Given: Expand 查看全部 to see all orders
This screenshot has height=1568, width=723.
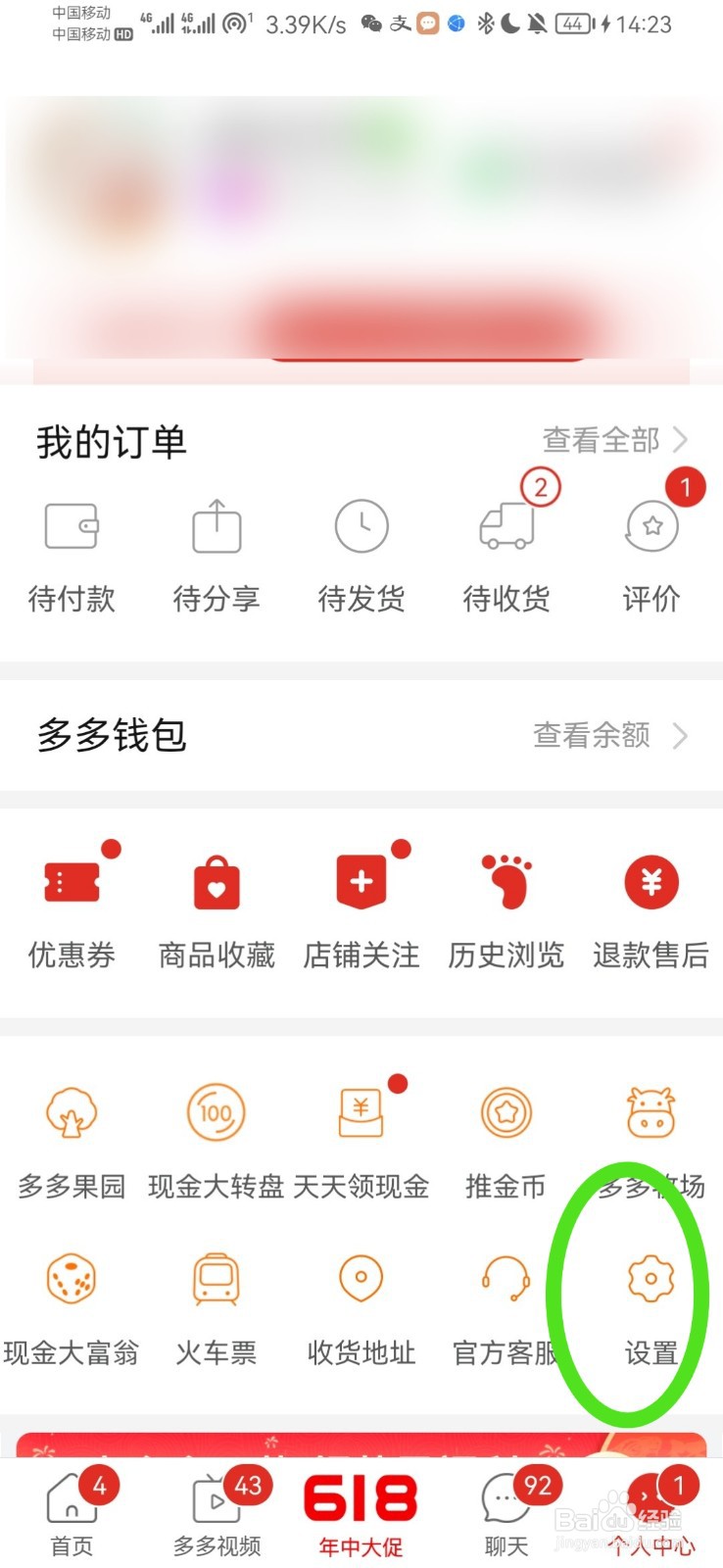Looking at the screenshot, I should [602, 440].
